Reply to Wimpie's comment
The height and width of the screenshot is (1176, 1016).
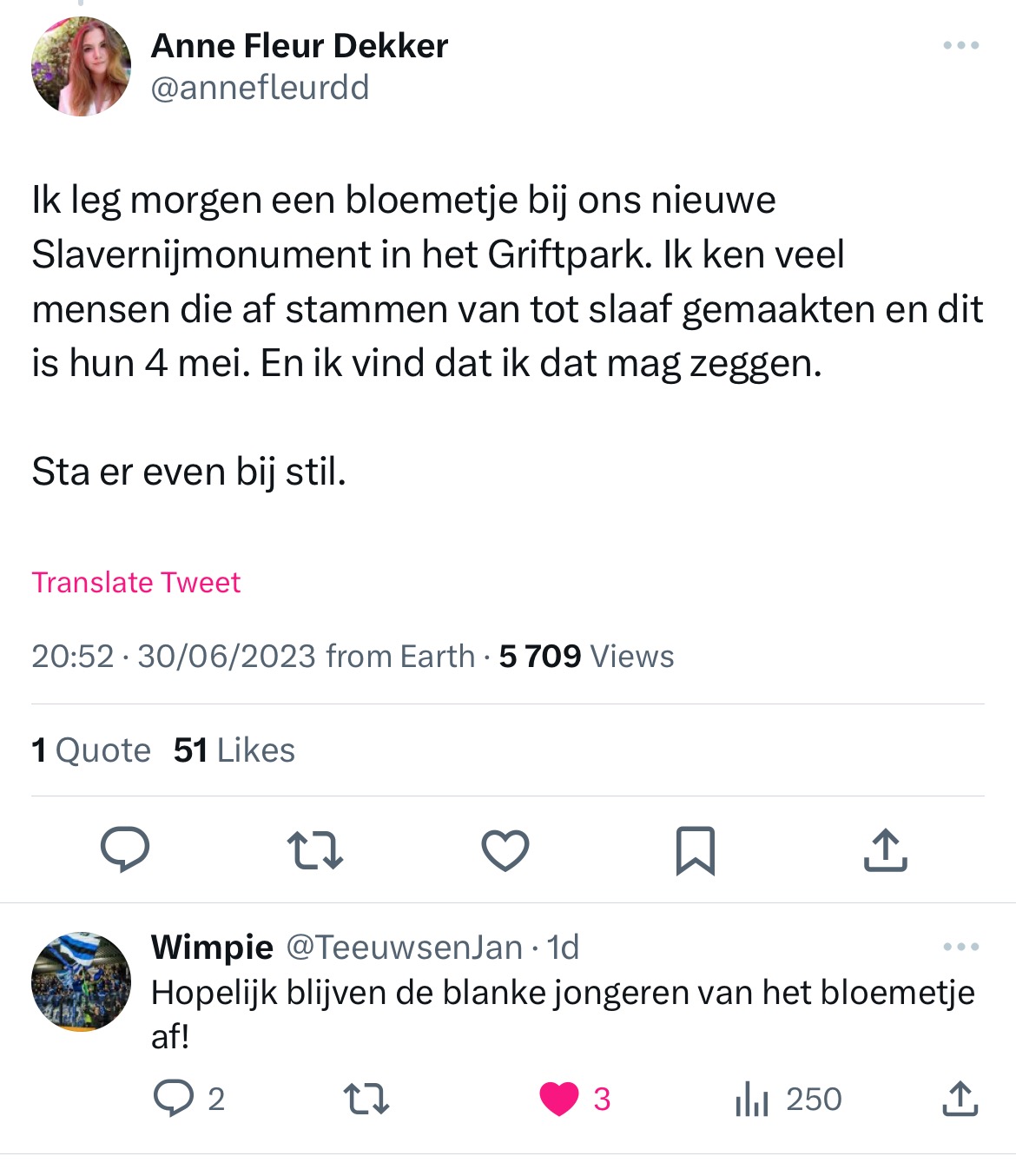click(174, 1099)
